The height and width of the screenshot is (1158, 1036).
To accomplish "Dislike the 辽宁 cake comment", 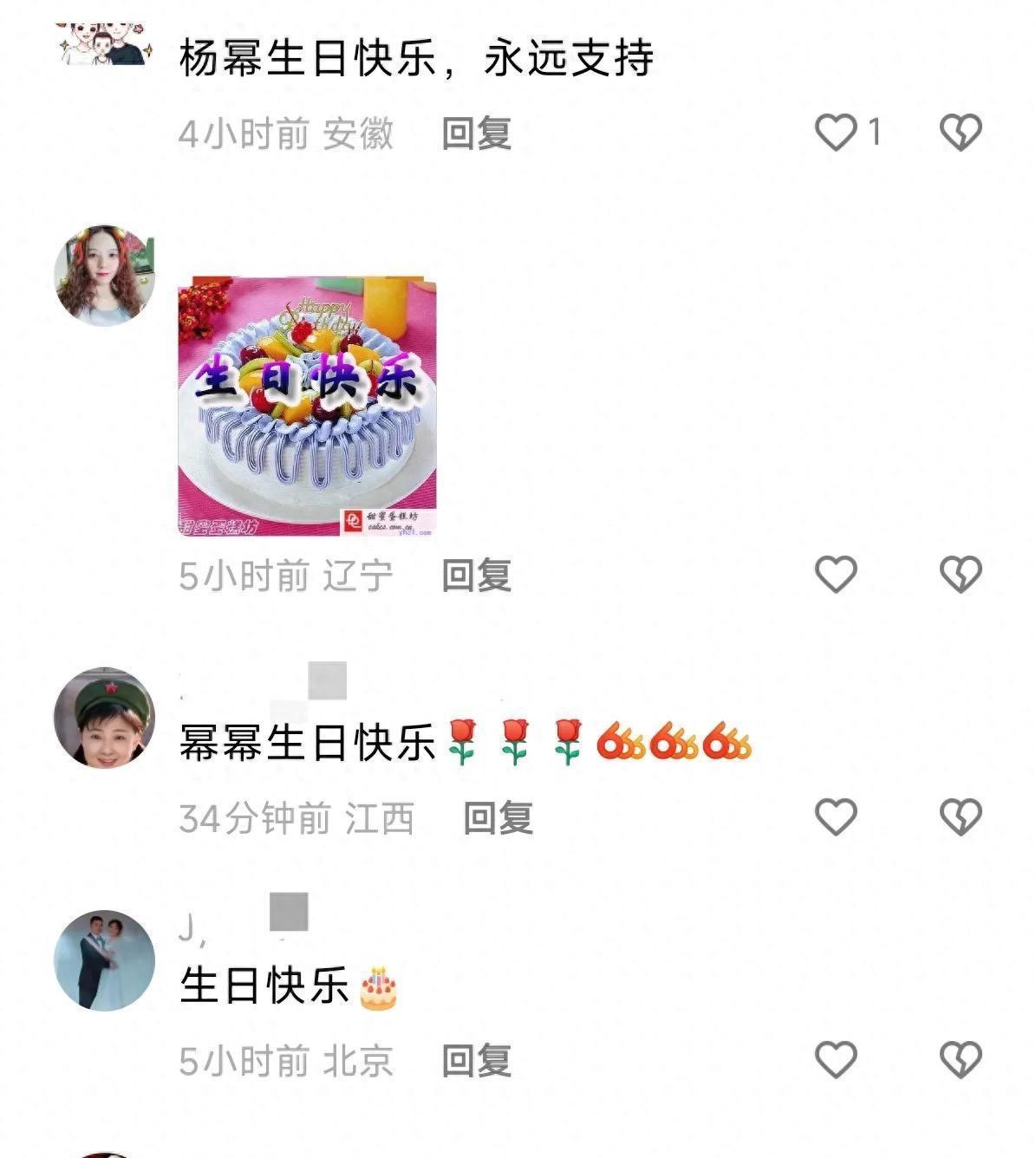I will point(961,575).
